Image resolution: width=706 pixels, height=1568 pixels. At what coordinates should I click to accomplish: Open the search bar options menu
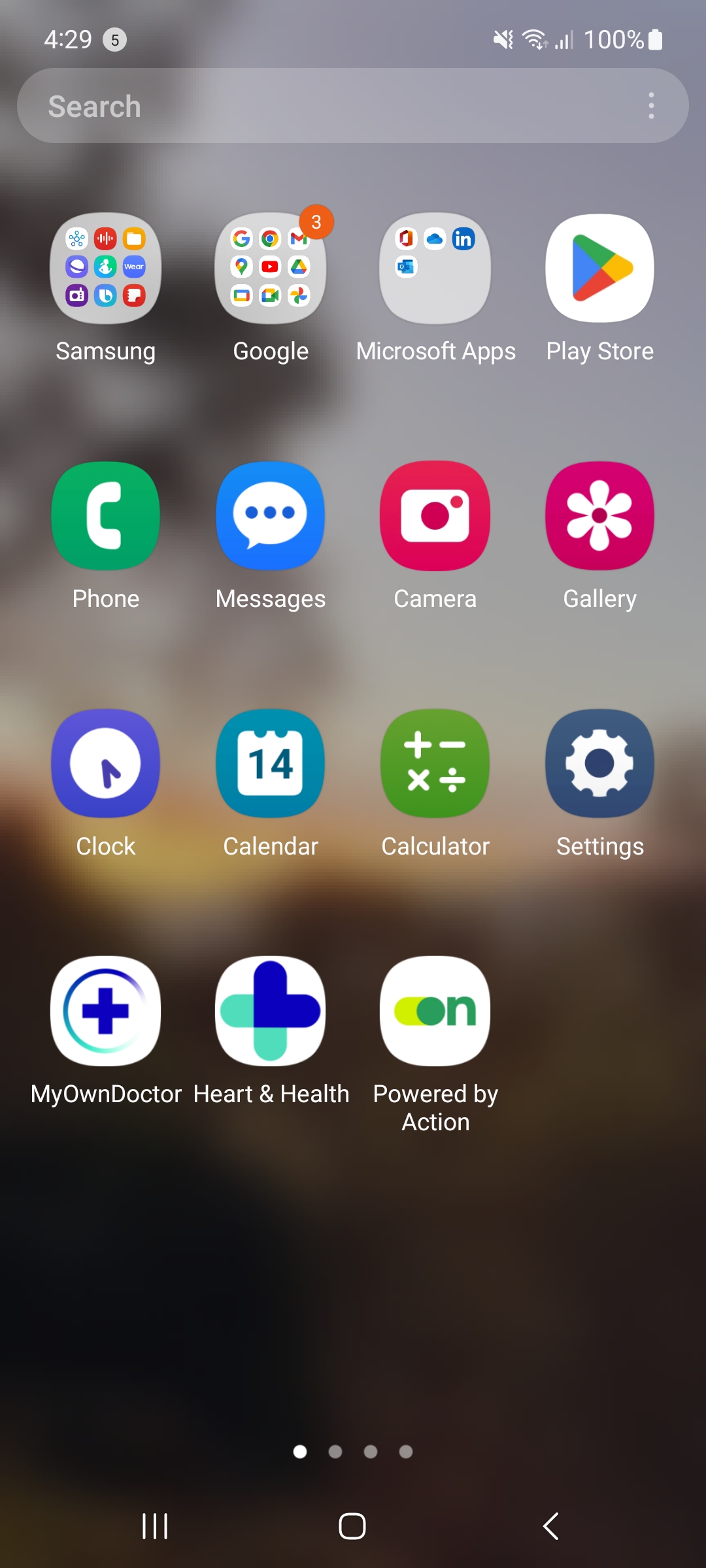651,105
